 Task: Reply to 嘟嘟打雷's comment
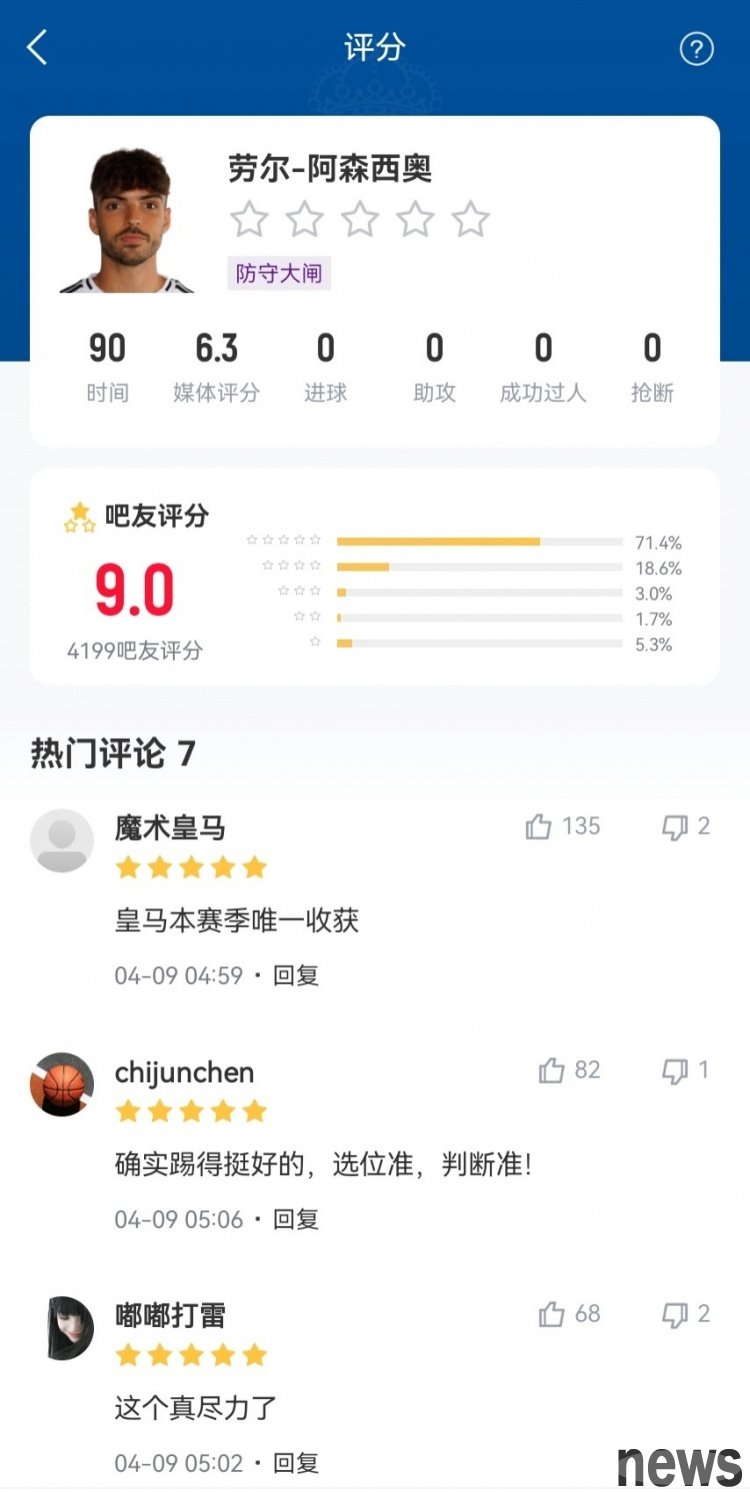point(296,1463)
